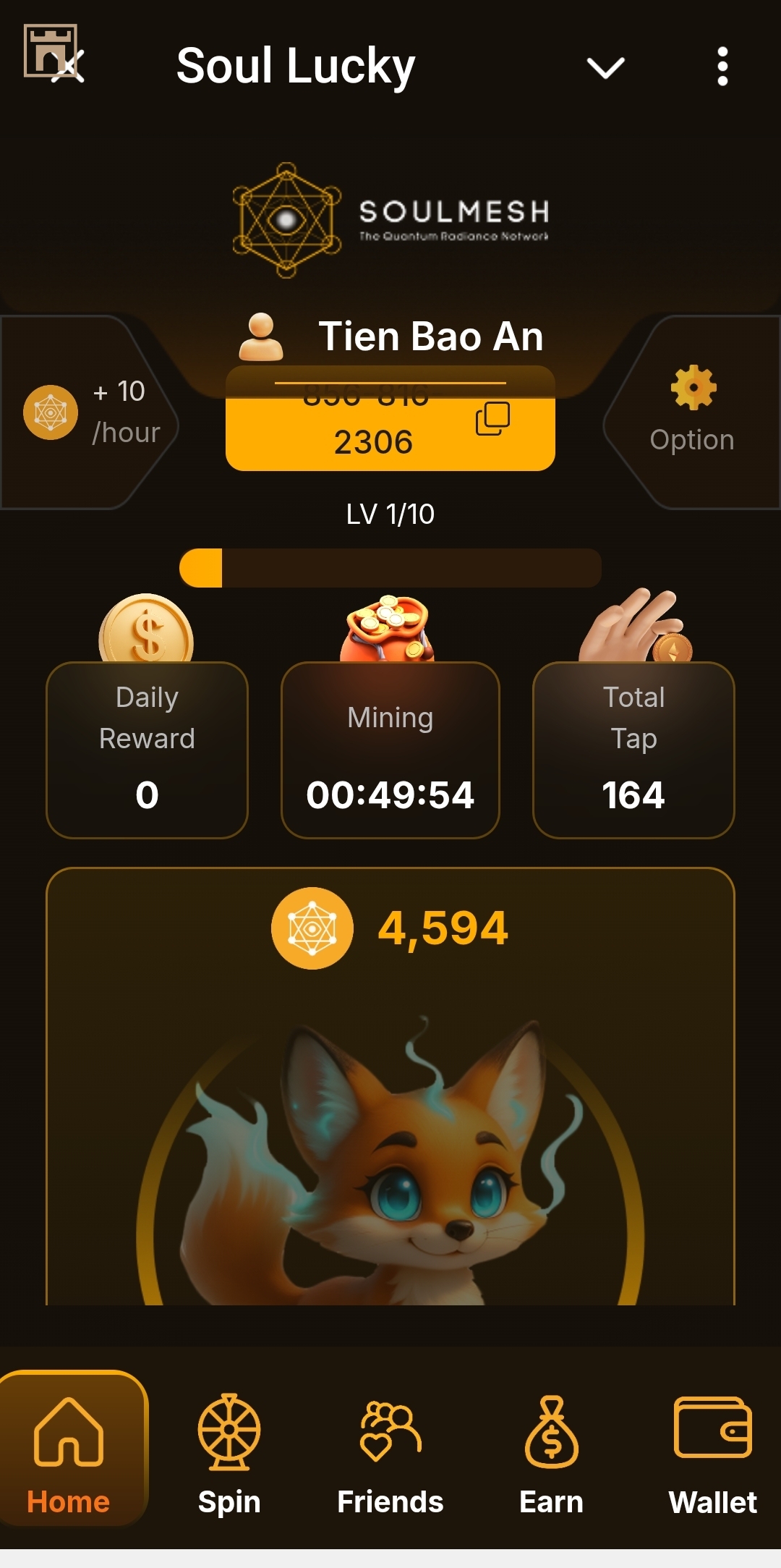The height and width of the screenshot is (1568, 781).
Task: Claim the Daily Reward card
Action: point(147,749)
